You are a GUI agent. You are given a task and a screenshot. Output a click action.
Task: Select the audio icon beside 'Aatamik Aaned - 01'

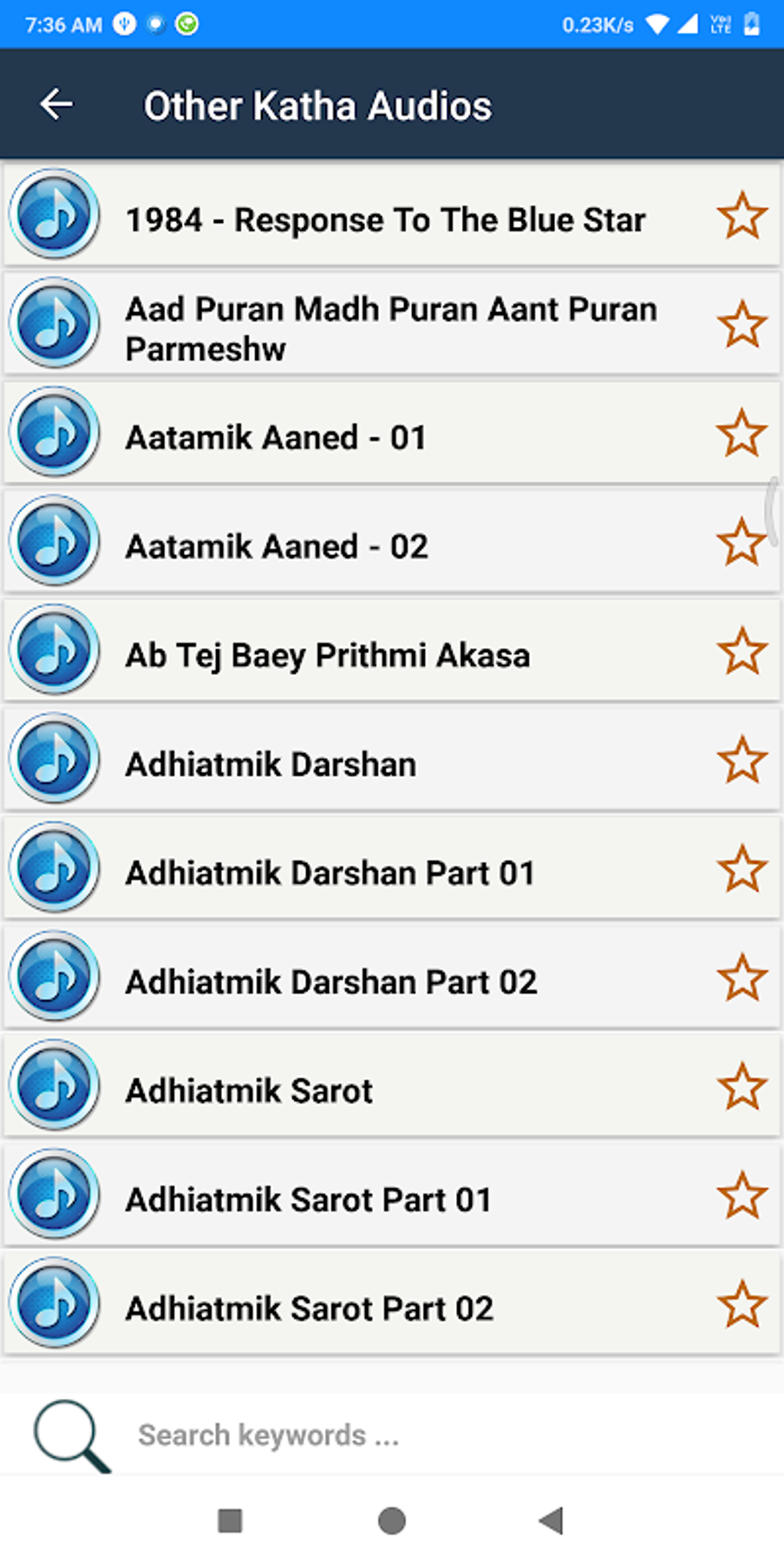tap(54, 433)
